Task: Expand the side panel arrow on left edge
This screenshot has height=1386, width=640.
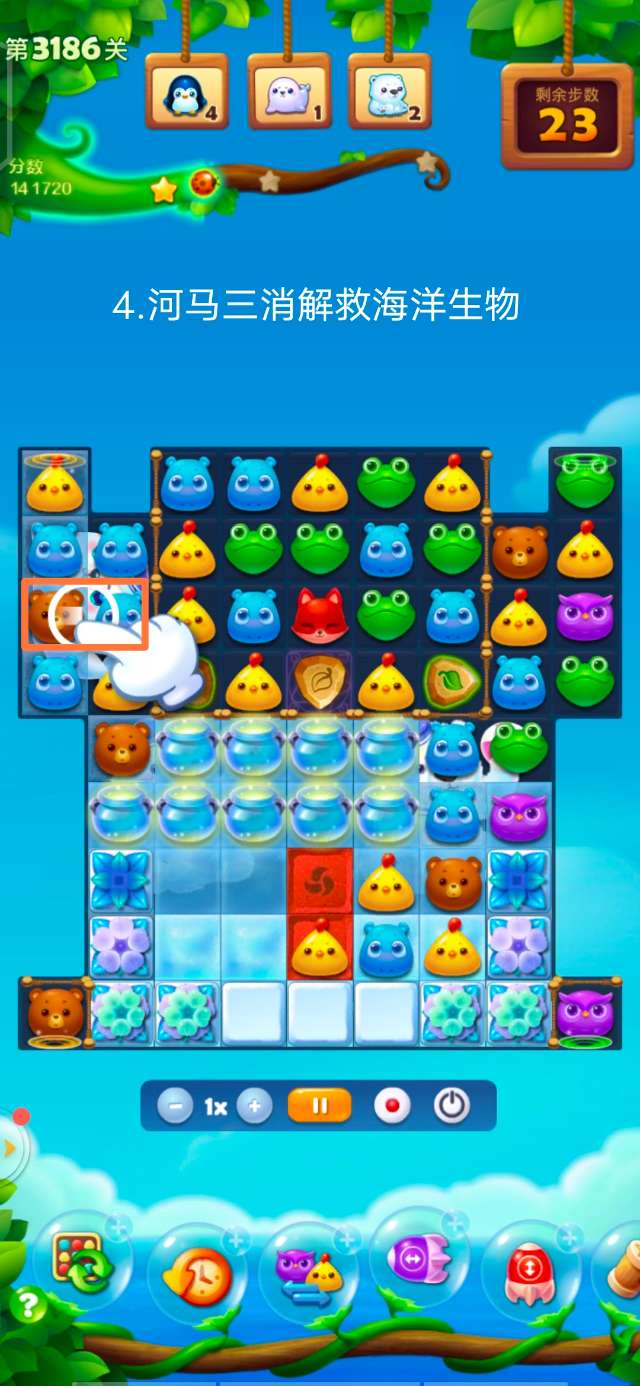Action: [10, 1148]
